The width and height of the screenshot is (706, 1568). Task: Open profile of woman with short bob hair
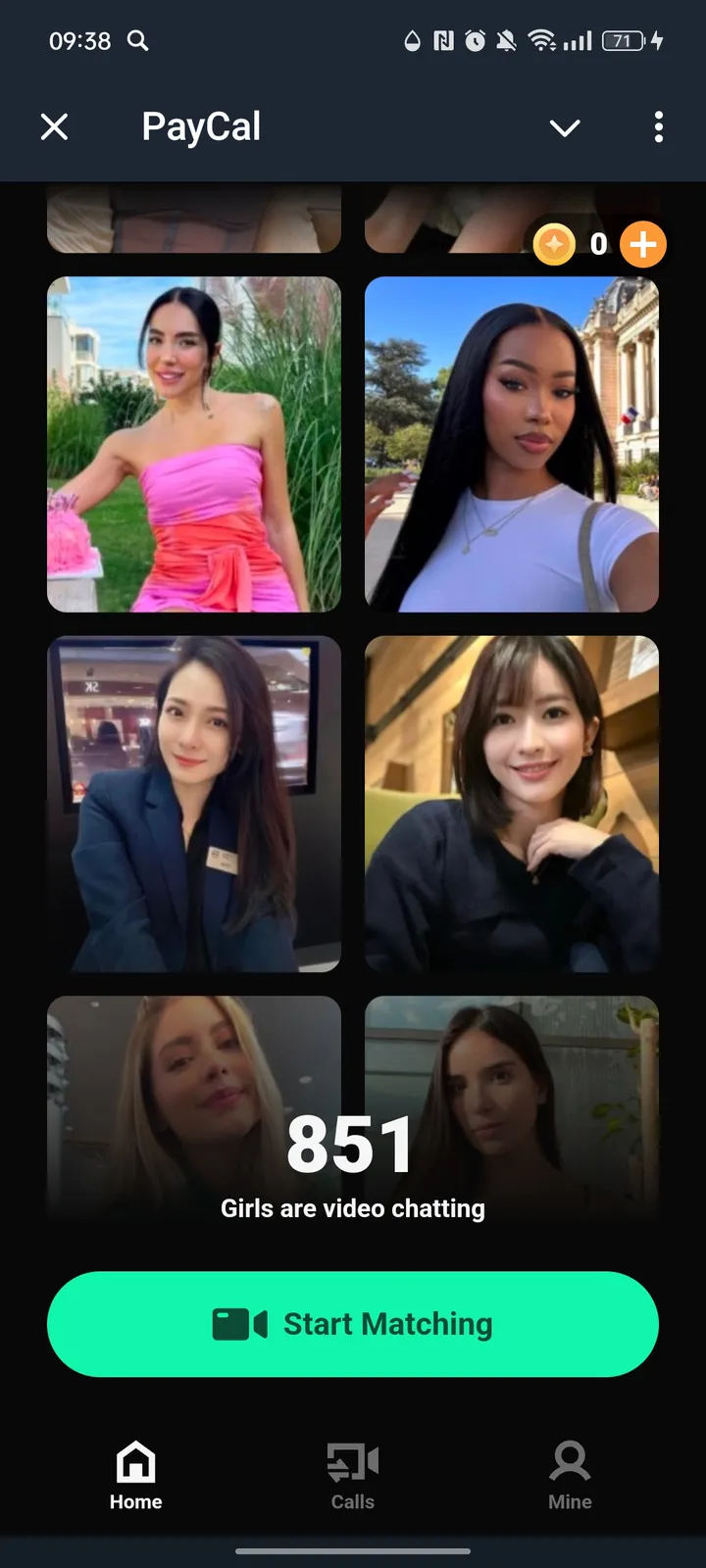click(x=511, y=804)
